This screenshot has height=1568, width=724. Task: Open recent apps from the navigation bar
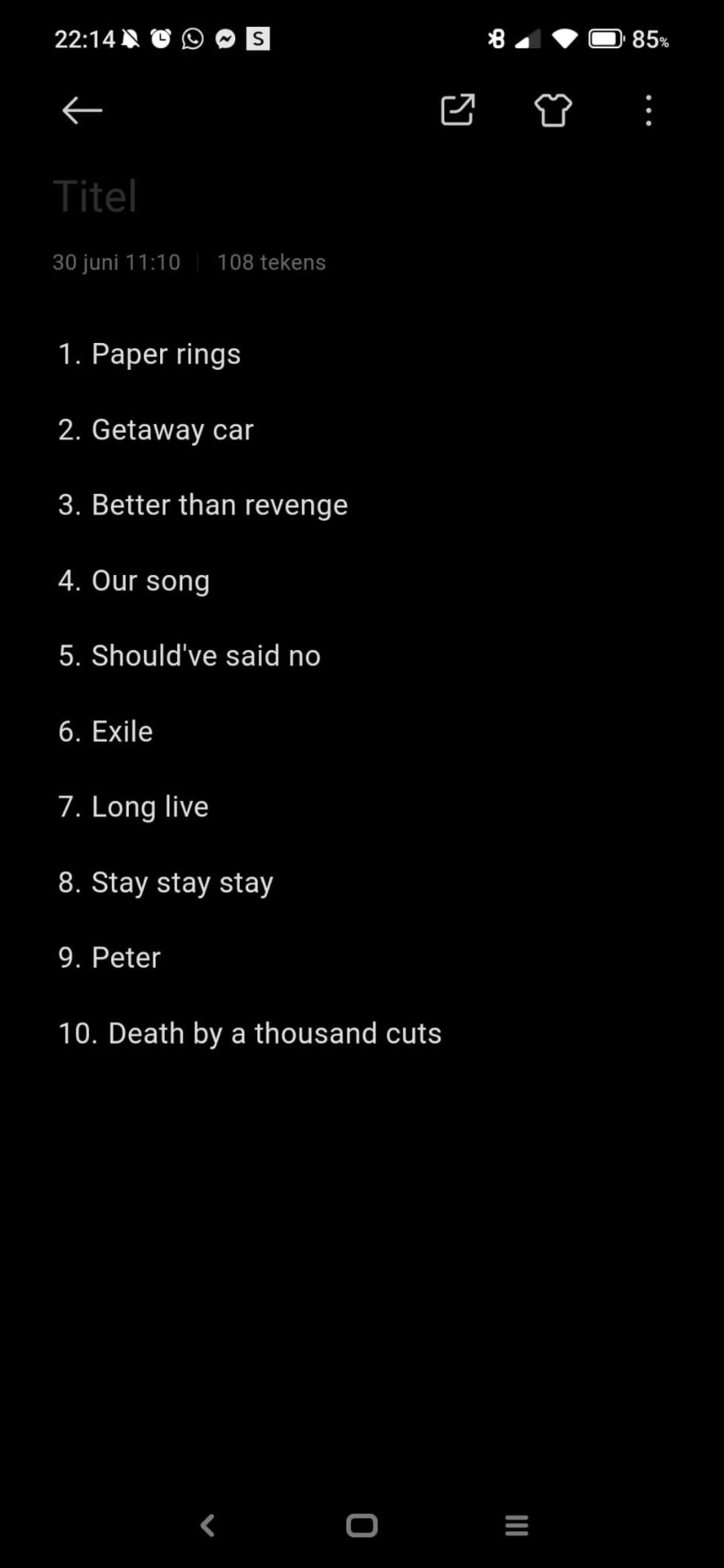[x=517, y=1526]
